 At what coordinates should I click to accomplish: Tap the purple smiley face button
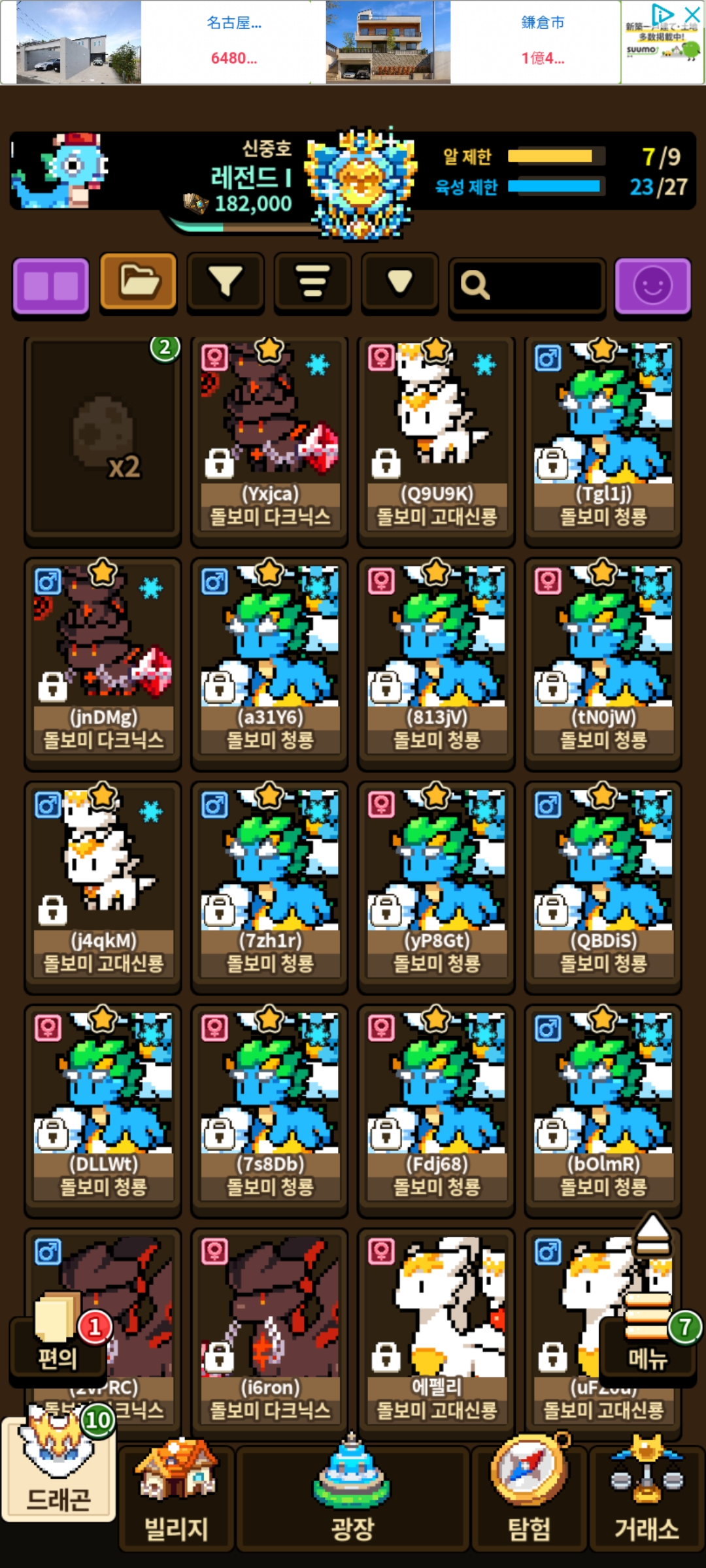[x=652, y=286]
